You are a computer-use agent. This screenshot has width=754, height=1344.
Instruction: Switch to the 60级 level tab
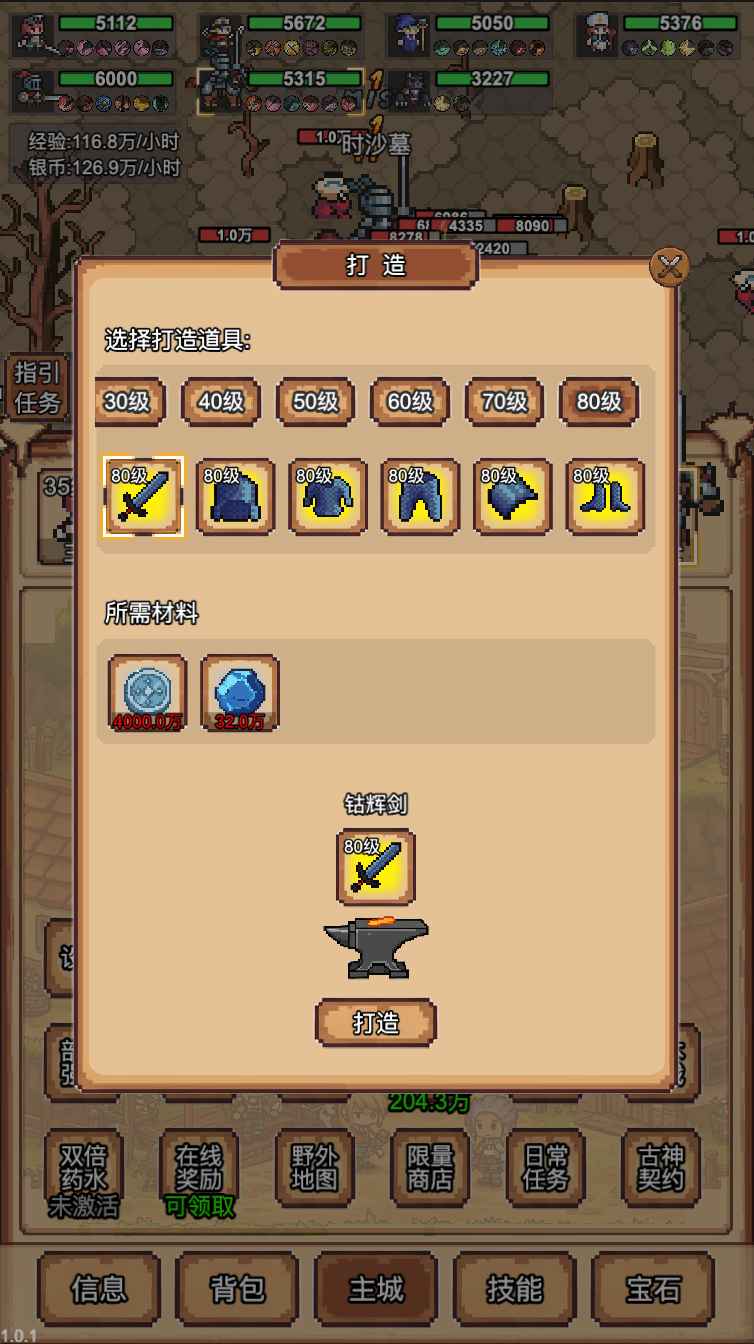(409, 402)
